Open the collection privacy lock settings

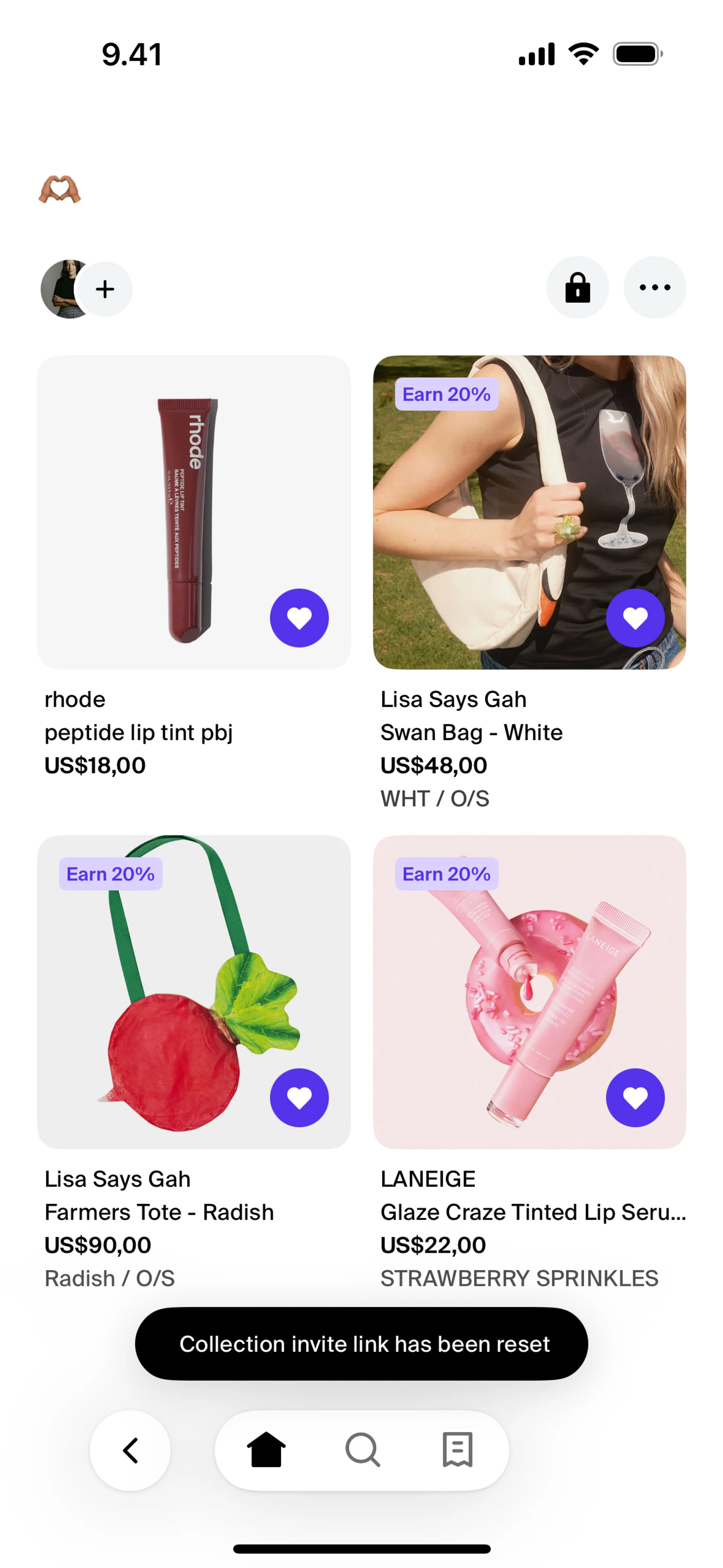[577, 287]
